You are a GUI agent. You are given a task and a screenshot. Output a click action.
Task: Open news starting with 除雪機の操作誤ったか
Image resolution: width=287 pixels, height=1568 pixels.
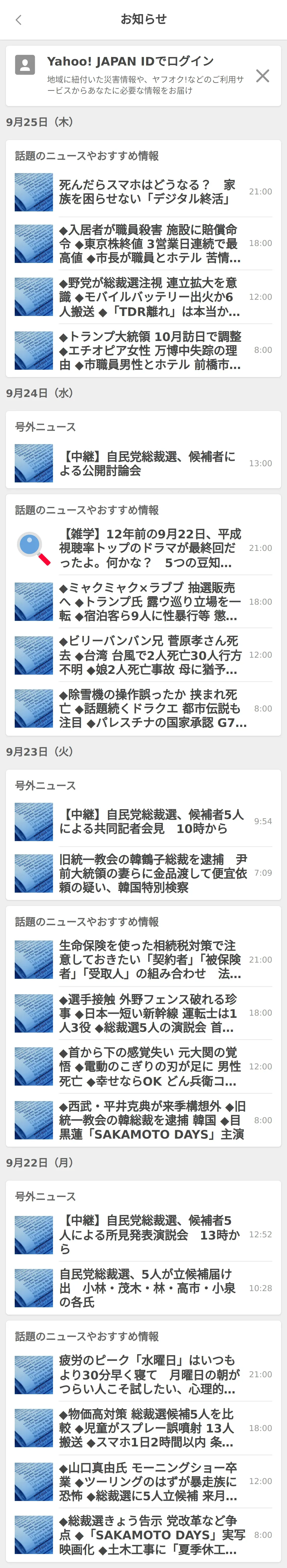(x=149, y=709)
